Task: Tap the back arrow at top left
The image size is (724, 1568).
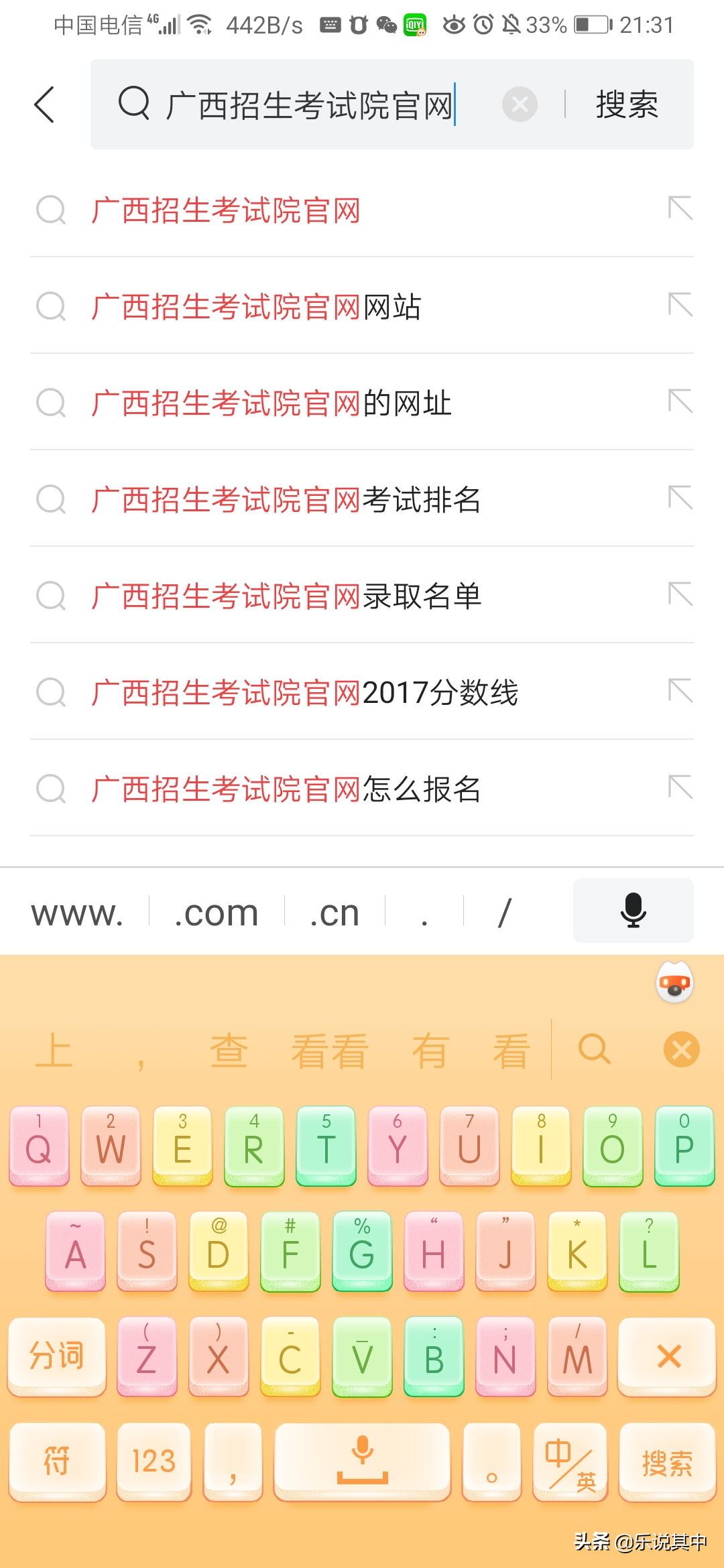Action: click(x=44, y=105)
